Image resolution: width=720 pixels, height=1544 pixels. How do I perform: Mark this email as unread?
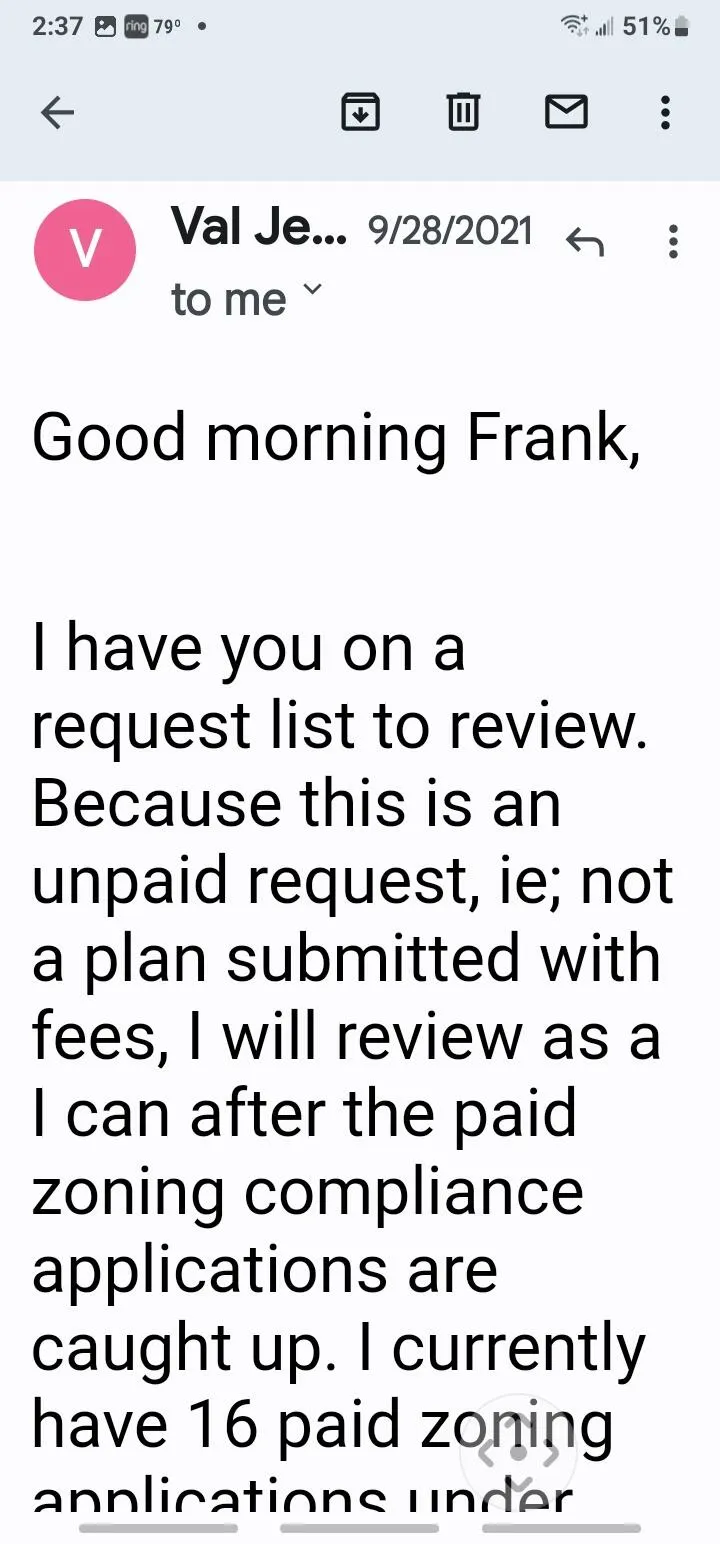566,113
